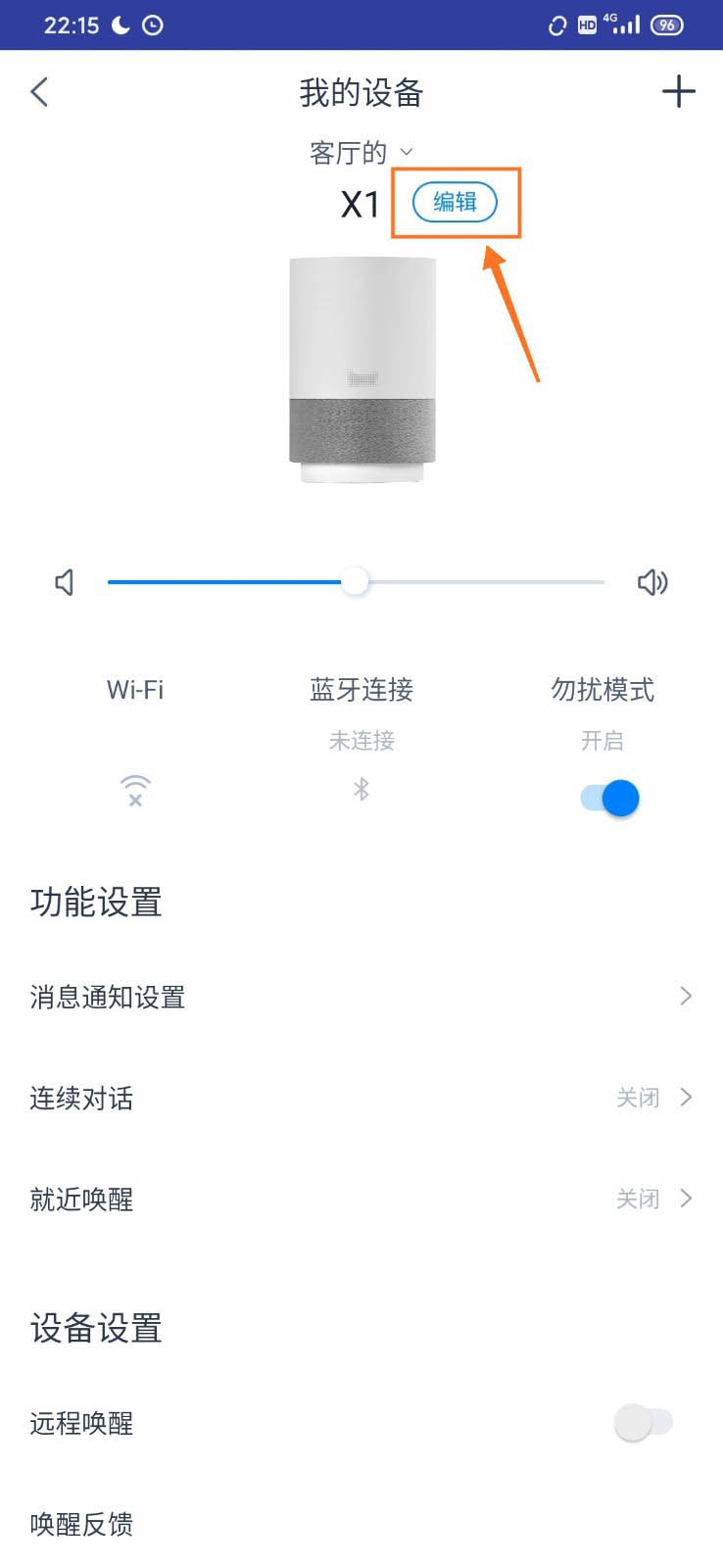Enable 远程唤醒 switch

(643, 1422)
